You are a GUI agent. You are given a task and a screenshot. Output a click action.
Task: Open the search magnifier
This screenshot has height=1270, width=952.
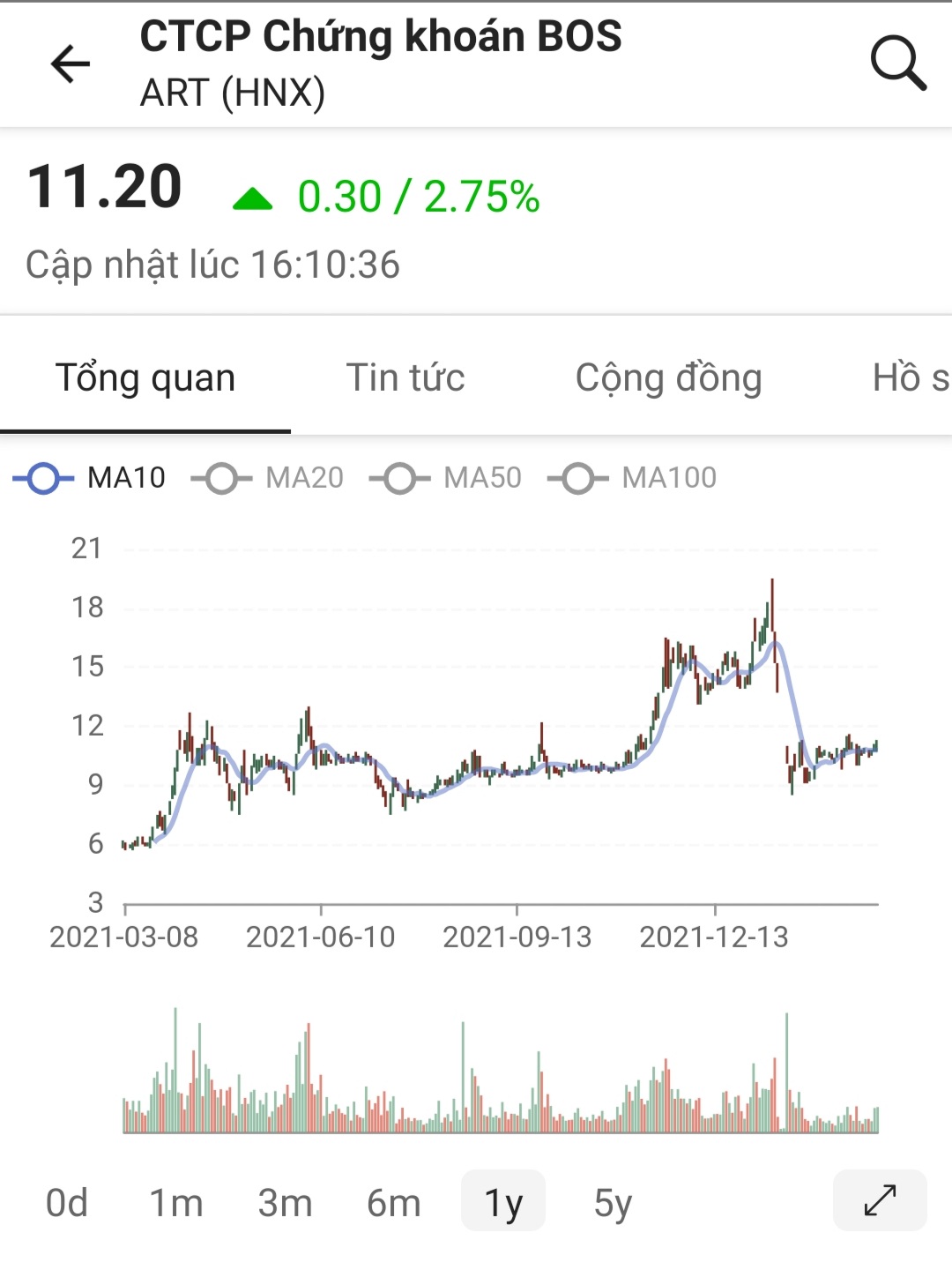(898, 63)
